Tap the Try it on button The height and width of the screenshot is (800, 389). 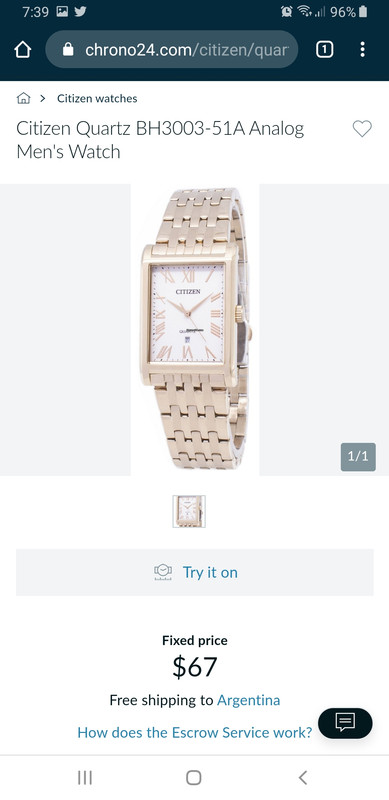[x=194, y=572]
